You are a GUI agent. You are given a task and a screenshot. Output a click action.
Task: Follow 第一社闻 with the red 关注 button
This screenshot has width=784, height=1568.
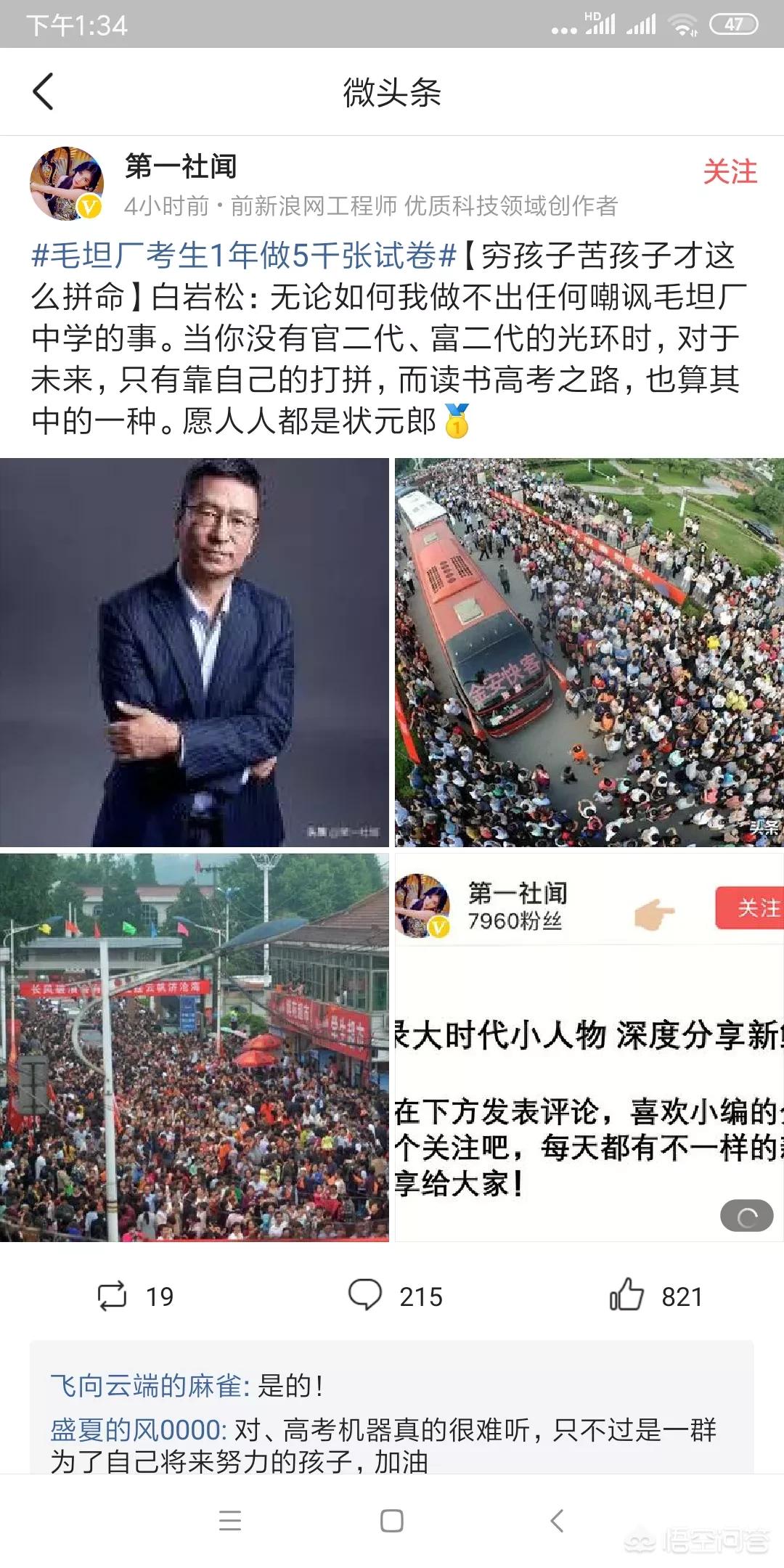pyautogui.click(x=730, y=172)
